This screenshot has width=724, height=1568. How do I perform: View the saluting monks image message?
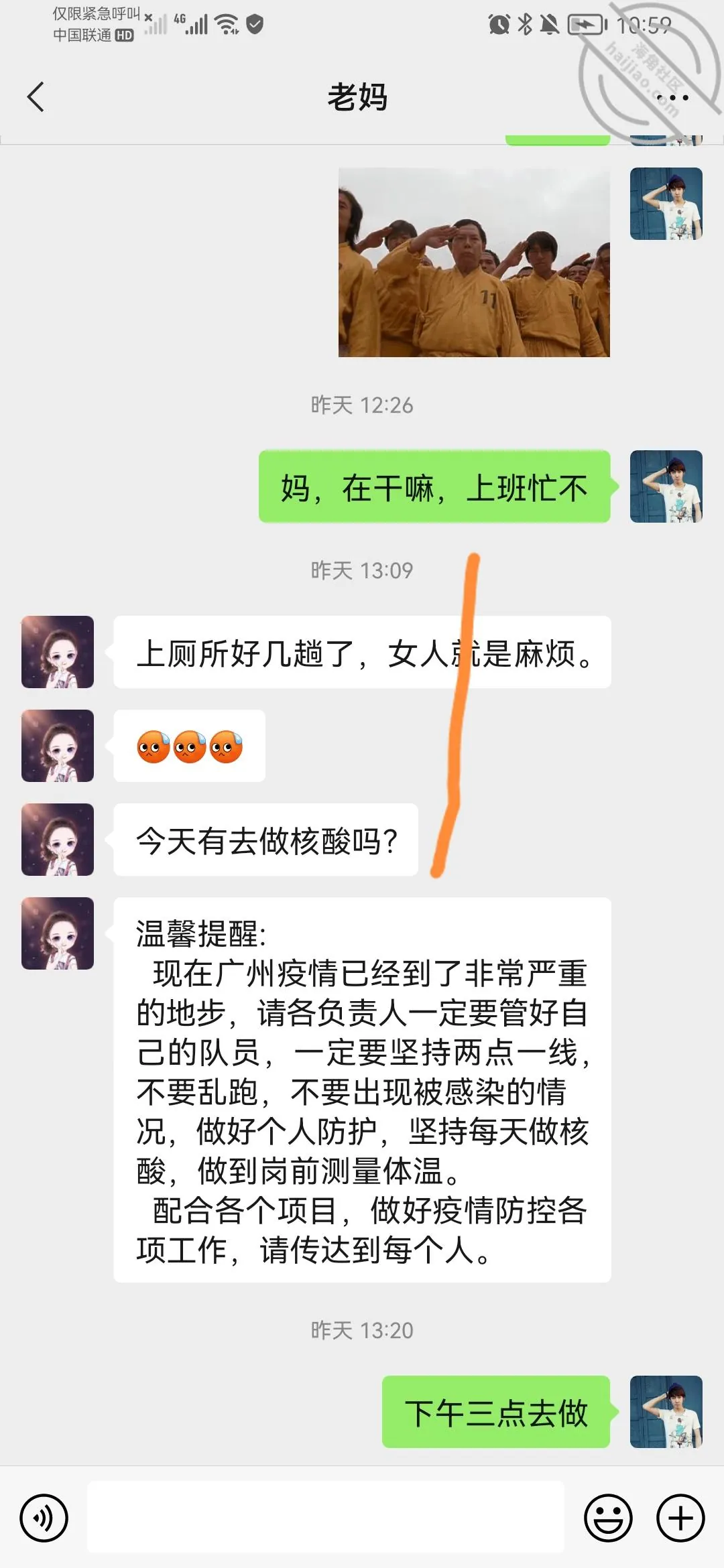(x=474, y=262)
